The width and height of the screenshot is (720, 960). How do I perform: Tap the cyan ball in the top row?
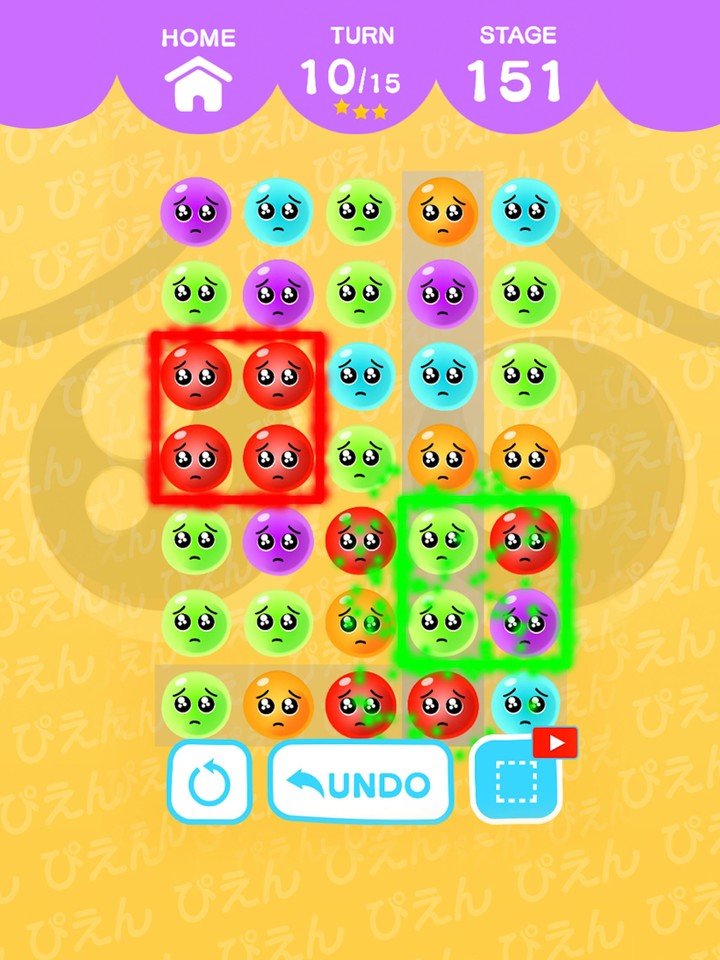point(280,212)
